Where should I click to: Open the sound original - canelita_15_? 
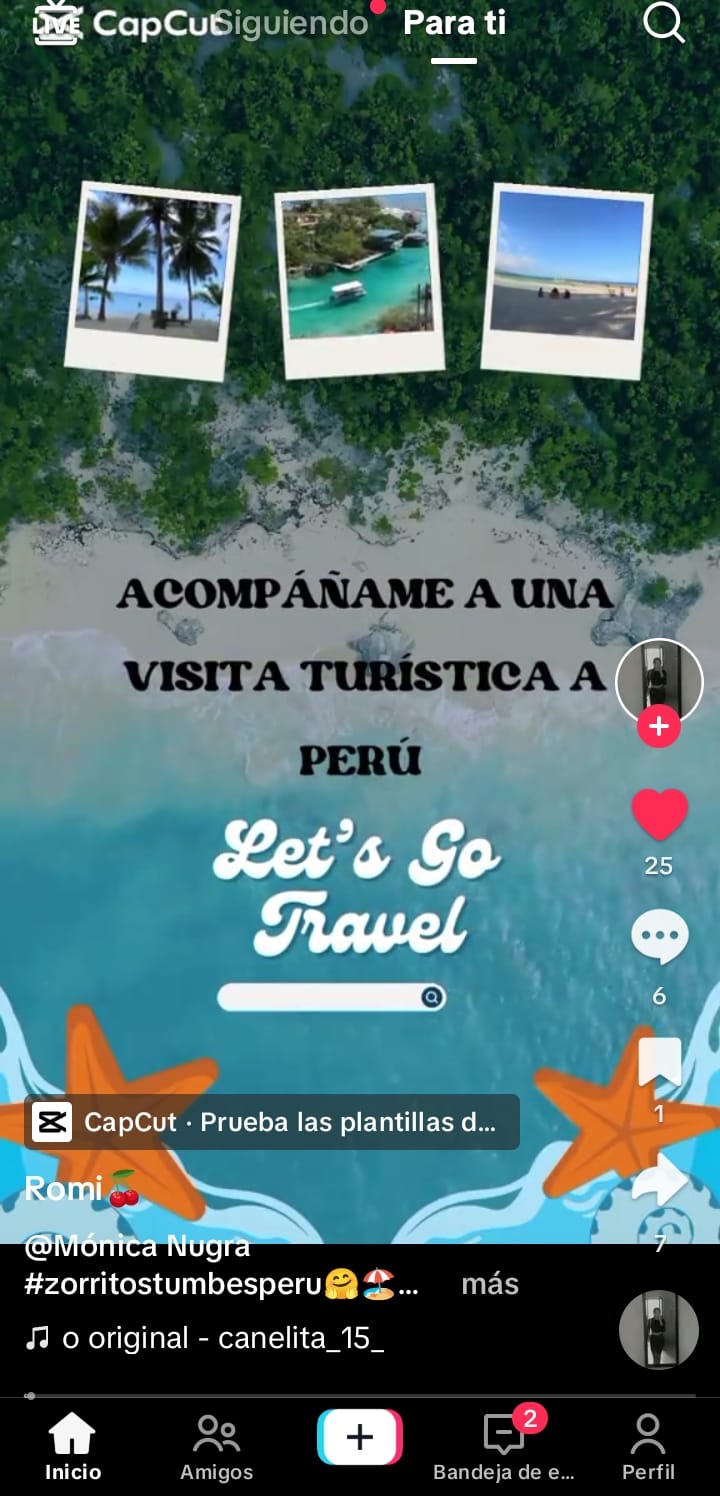222,1338
